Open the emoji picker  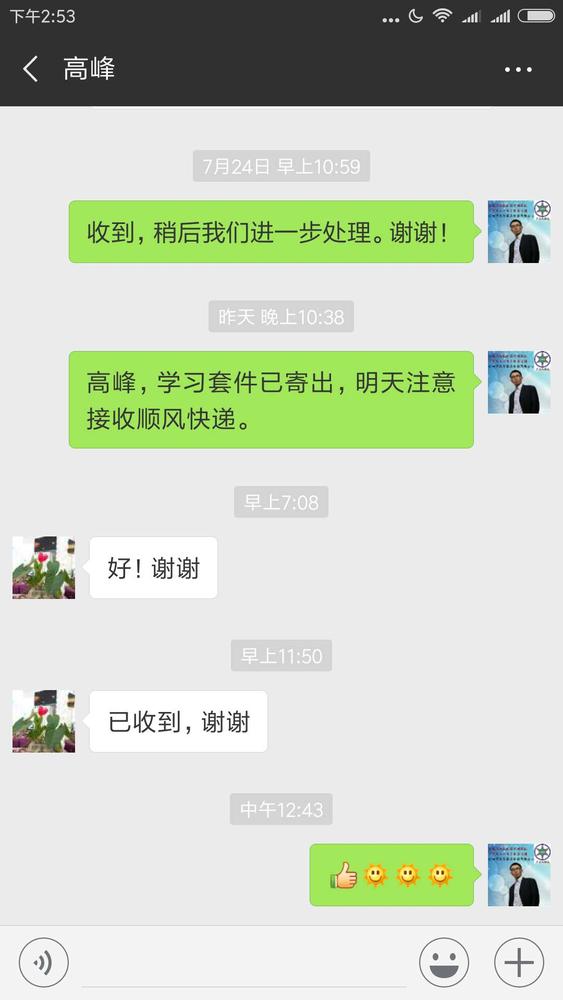pos(444,962)
